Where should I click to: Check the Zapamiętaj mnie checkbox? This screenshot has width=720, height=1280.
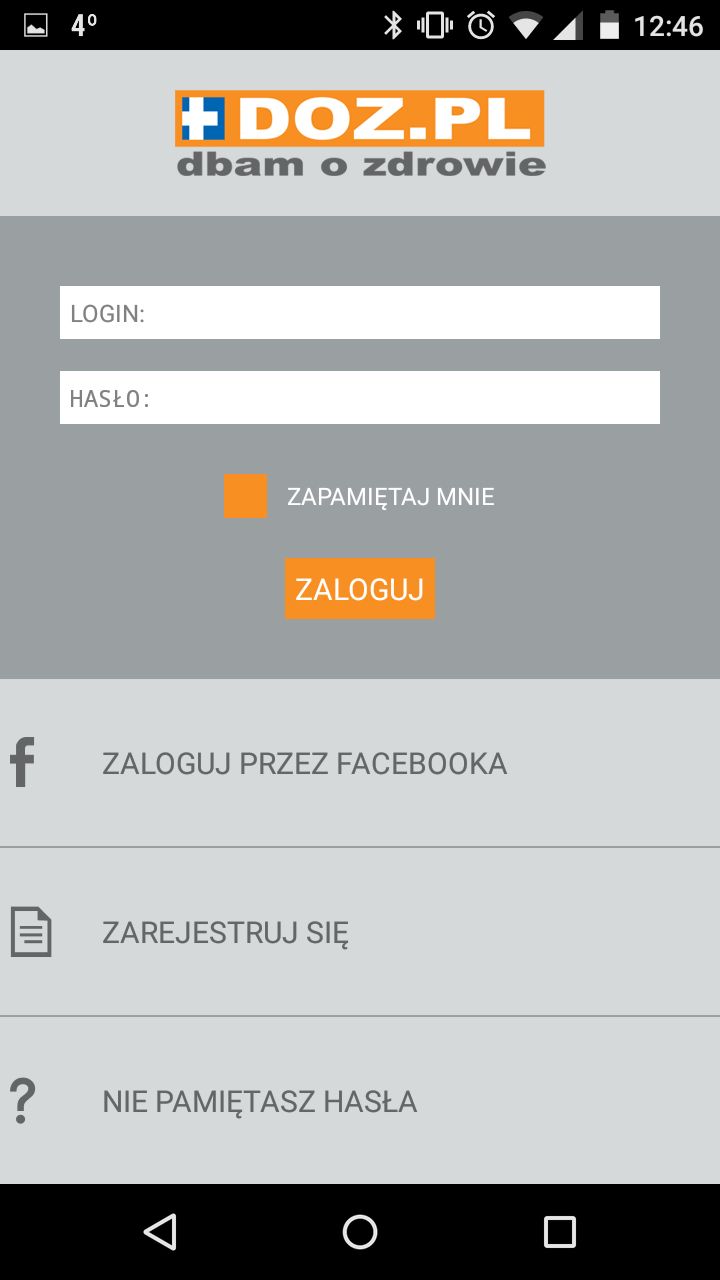point(245,496)
